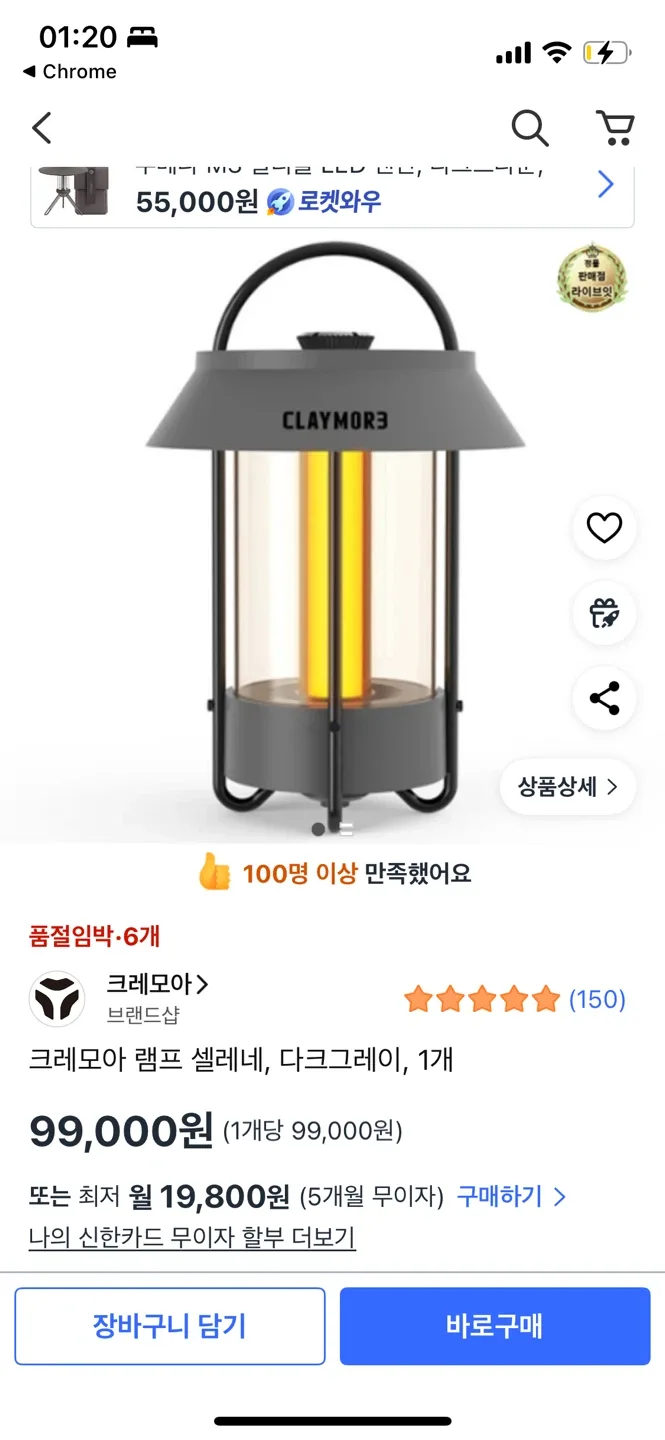Add to cart with 장바구니 담기
Image resolution: width=665 pixels, height=1440 pixels.
click(170, 1326)
